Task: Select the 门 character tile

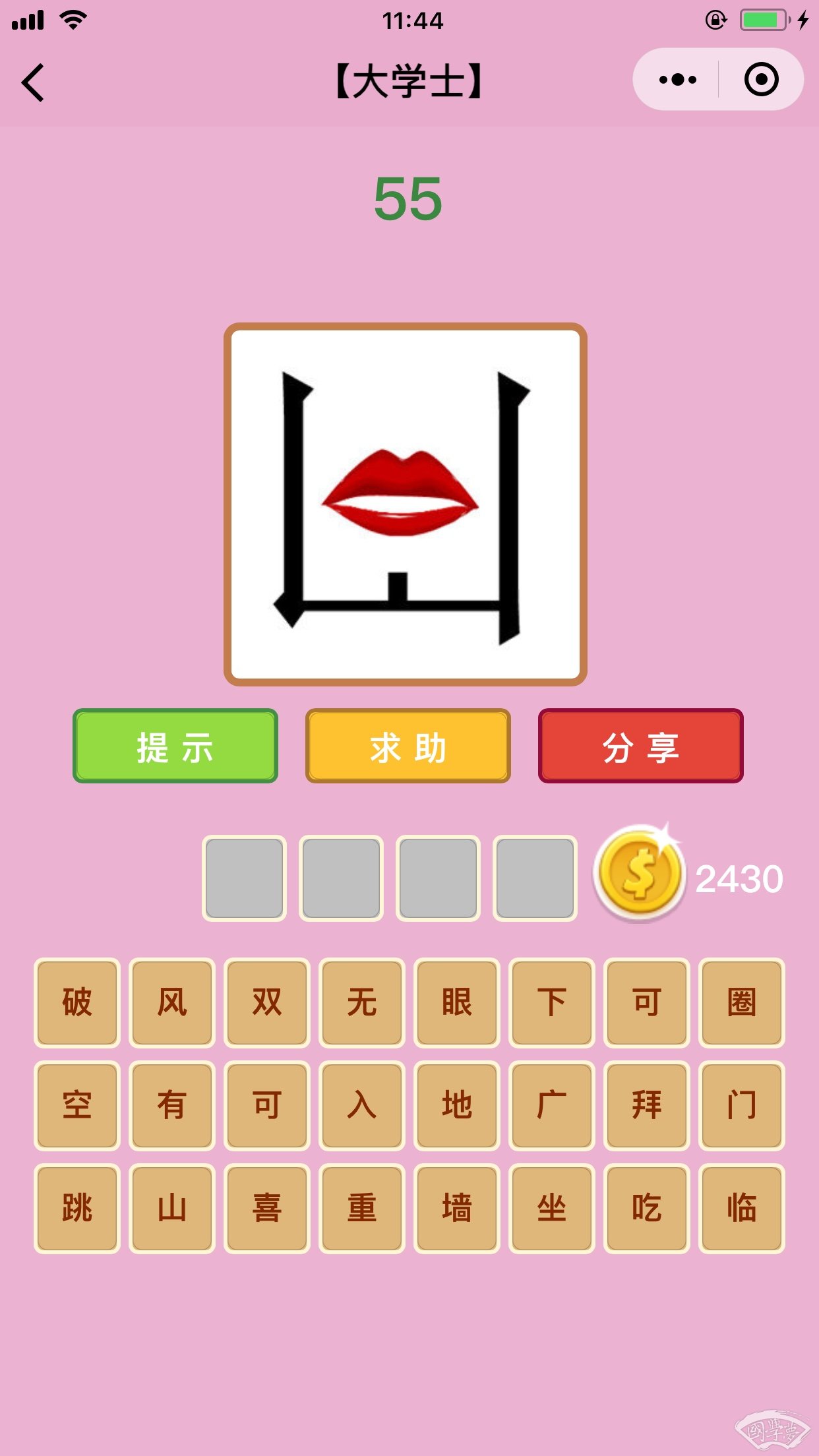Action: point(742,1105)
